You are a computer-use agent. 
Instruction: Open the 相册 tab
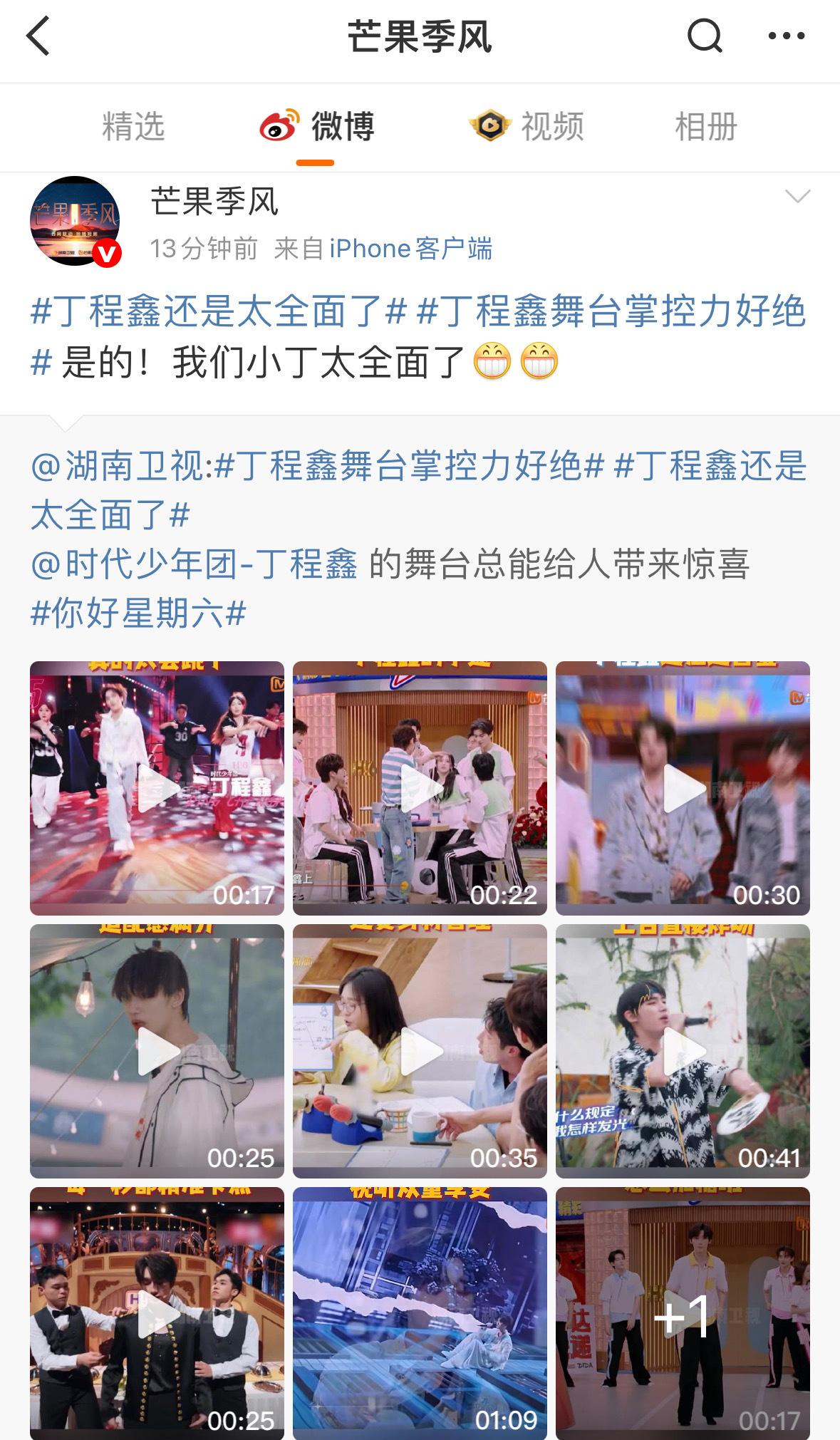(705, 127)
